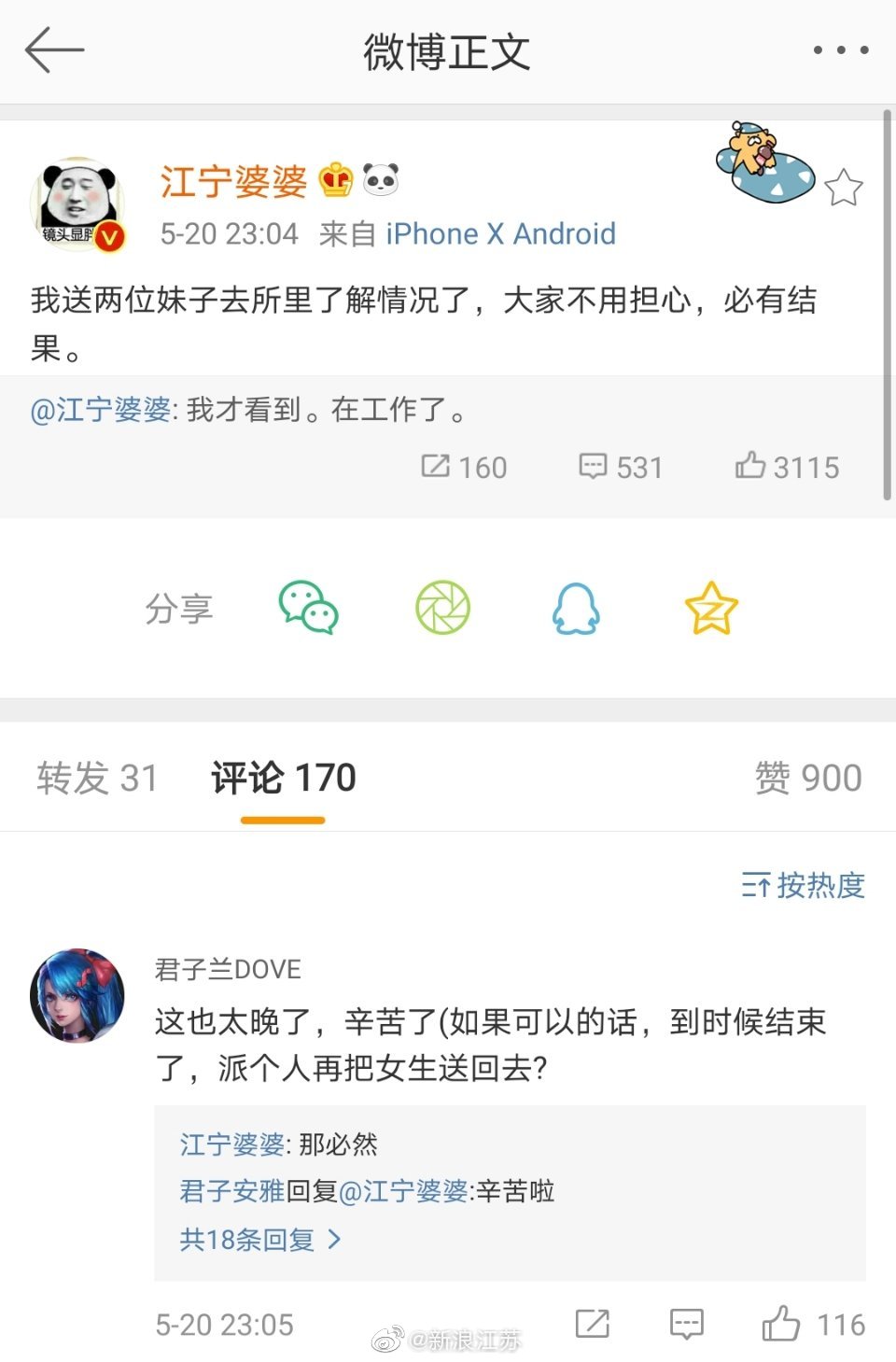This screenshot has width=896, height=1362.
Task: Repost the quoted post with 160 reposts
Action: pos(464,466)
